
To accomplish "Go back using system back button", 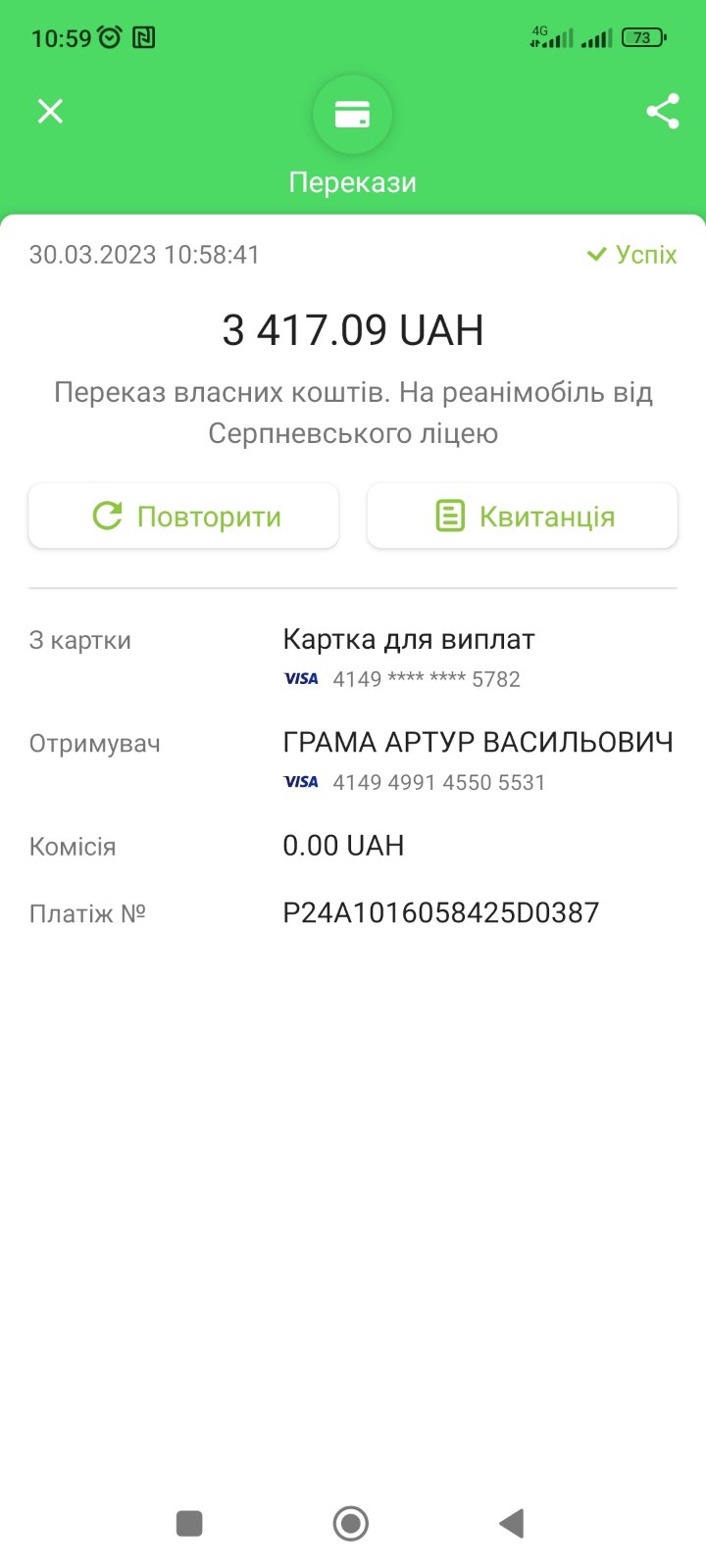I will click(512, 1523).
